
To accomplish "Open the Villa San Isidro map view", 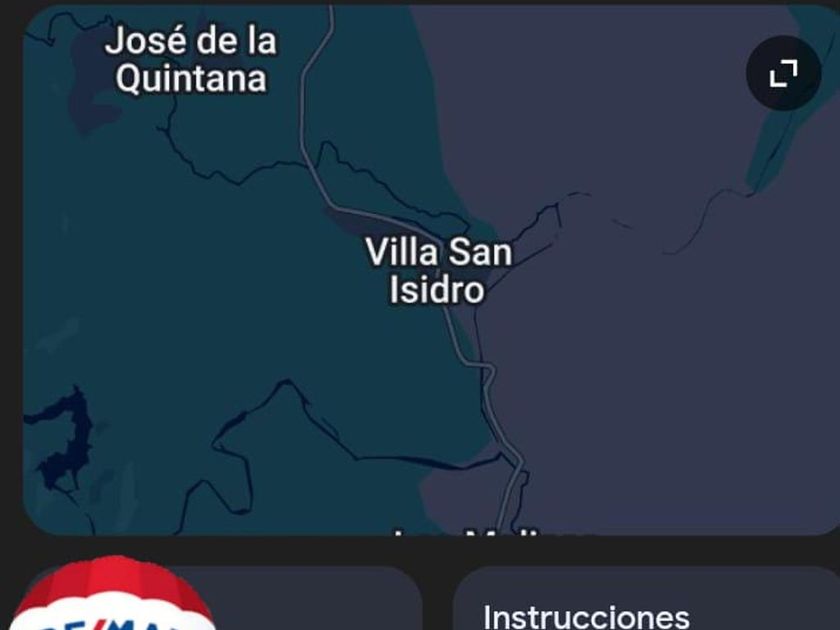I will point(438,270).
